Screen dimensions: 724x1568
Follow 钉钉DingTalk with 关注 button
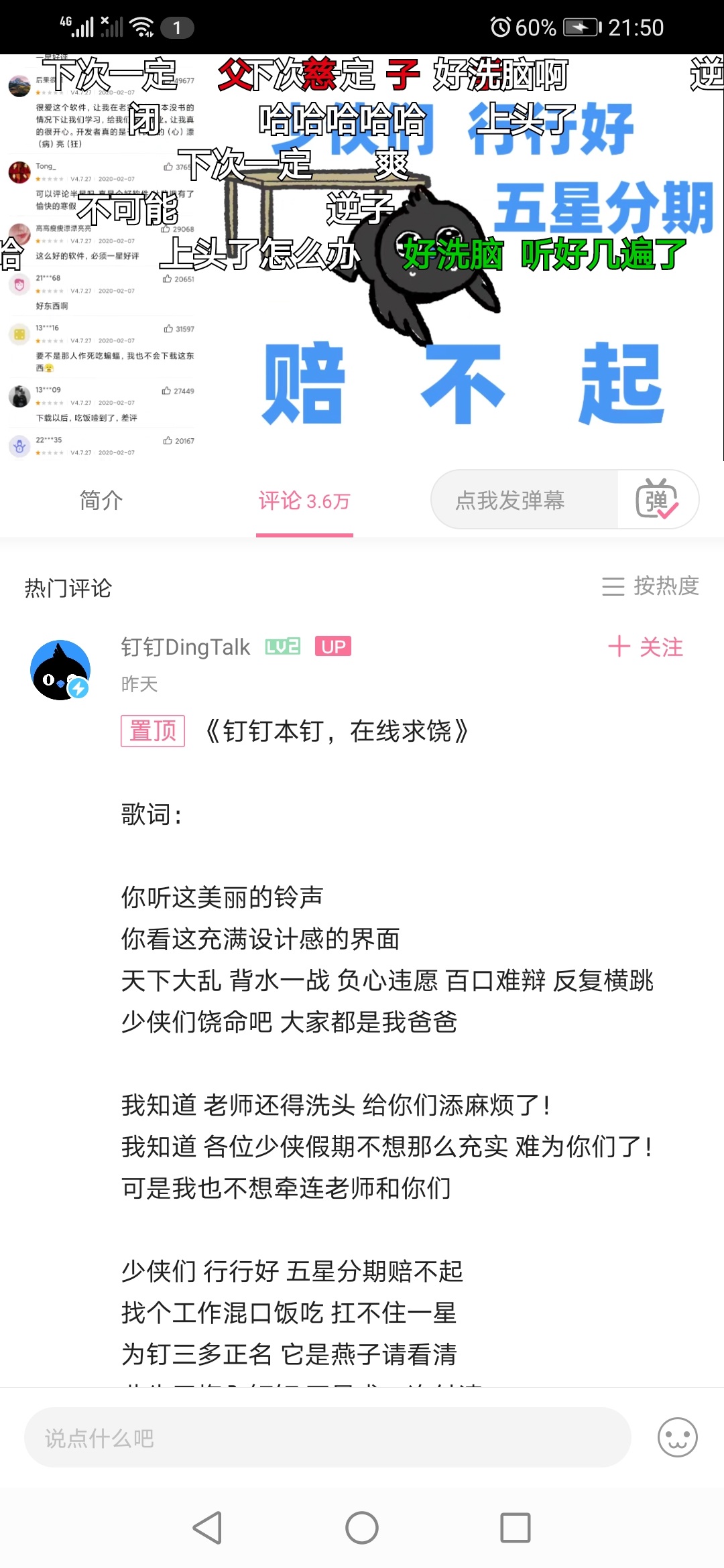(645, 647)
